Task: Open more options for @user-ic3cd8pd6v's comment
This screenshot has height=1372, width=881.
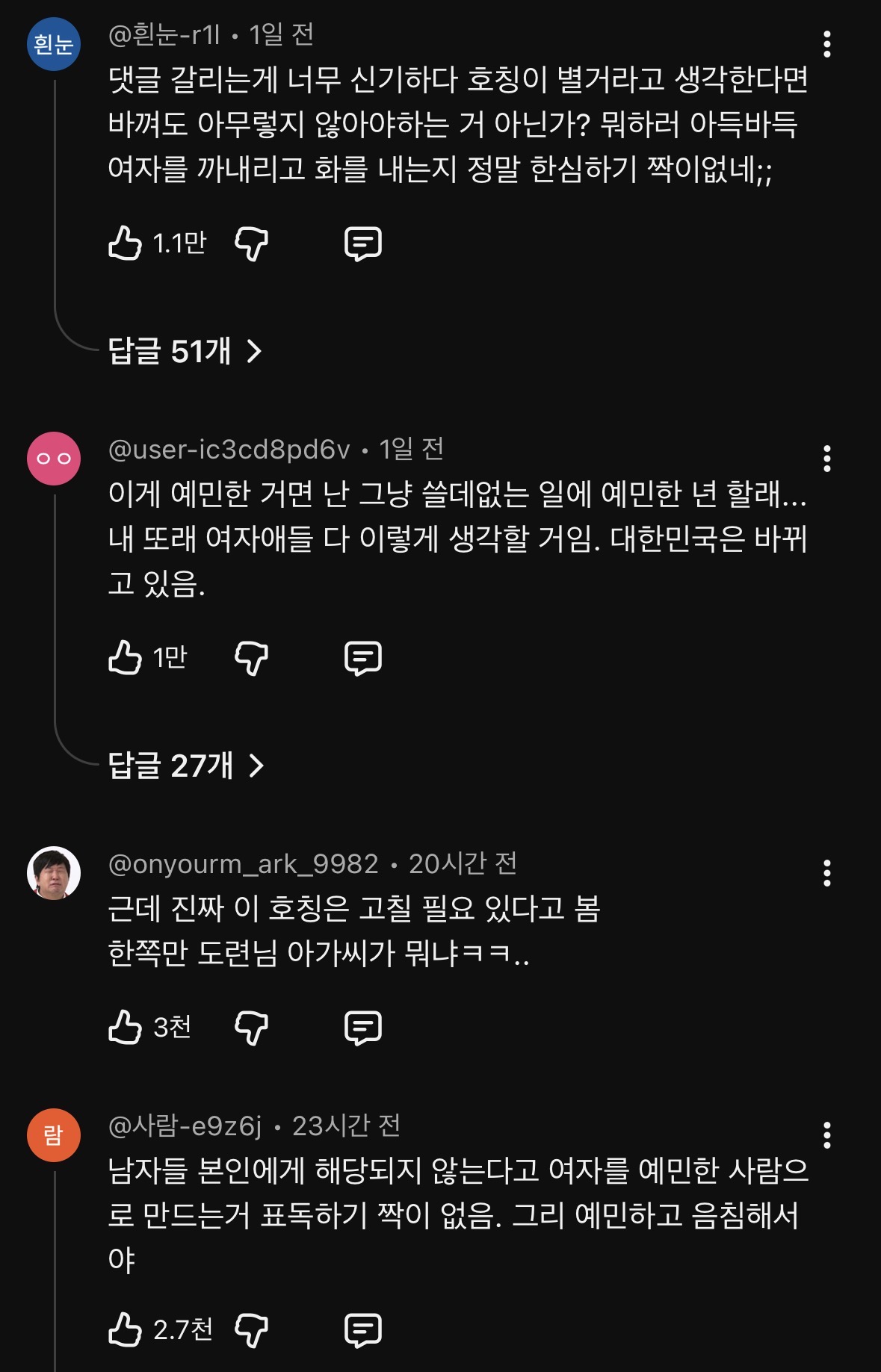Action: pyautogui.click(x=826, y=459)
